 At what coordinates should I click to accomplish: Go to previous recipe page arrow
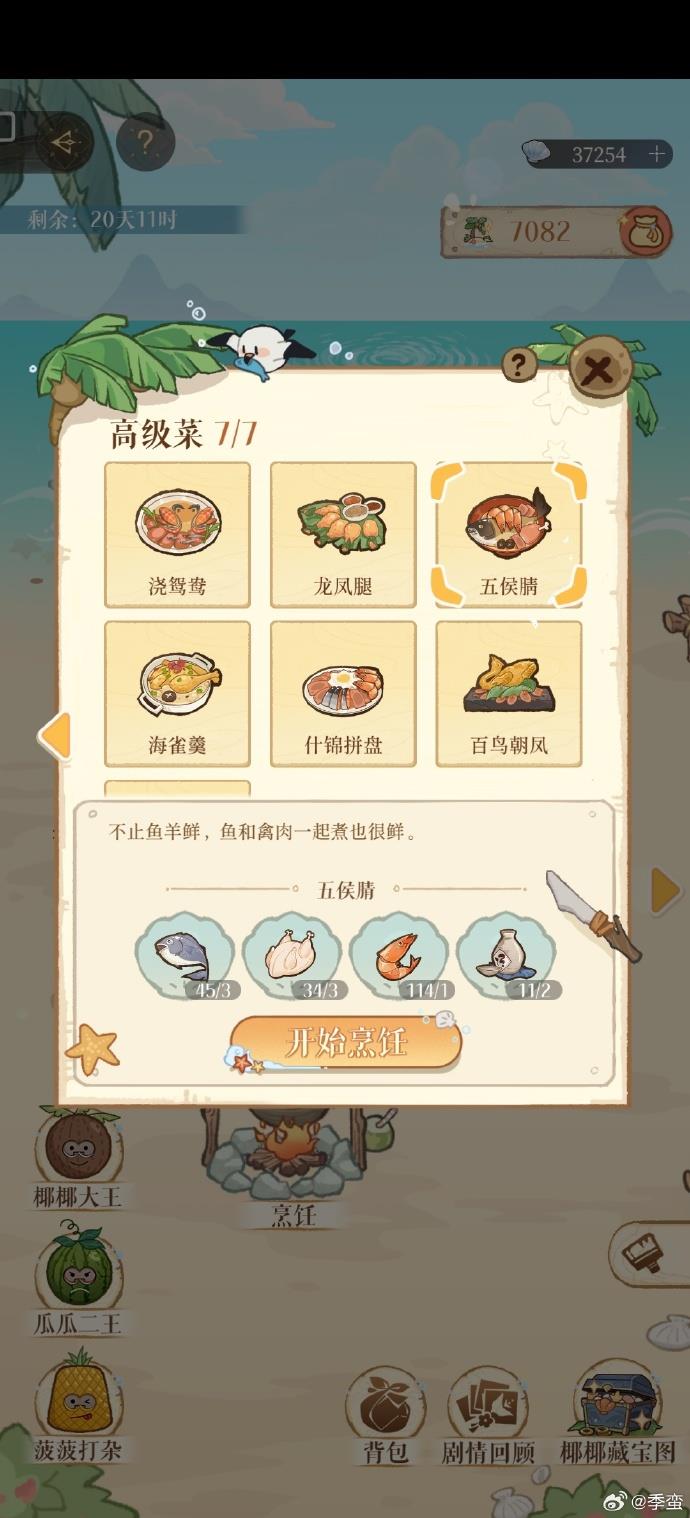tap(54, 736)
